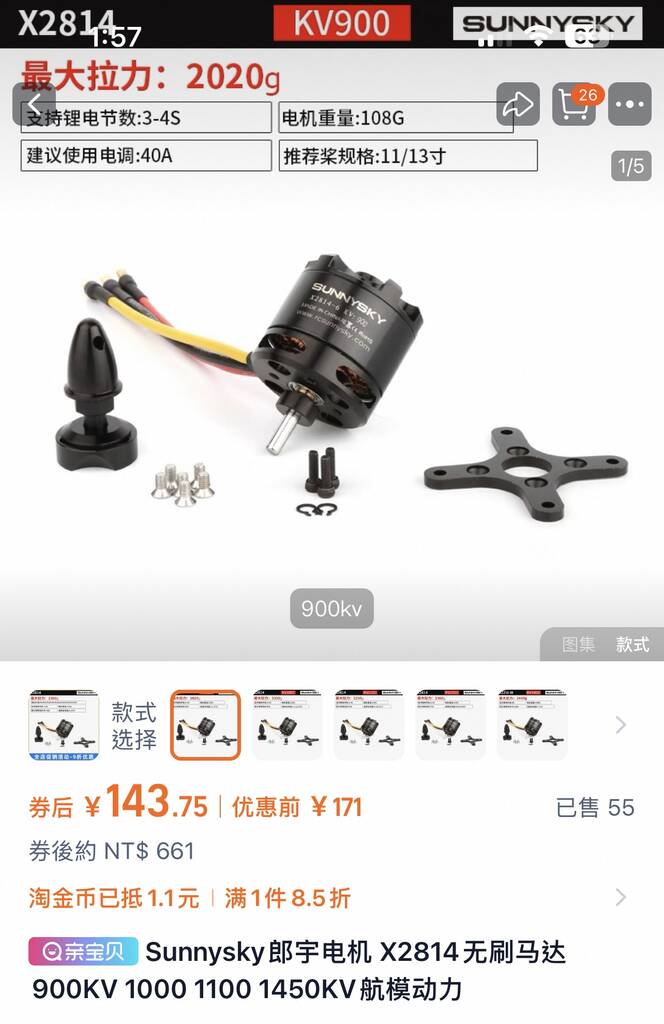Switch to the 图集 gallery tab
This screenshot has width=664, height=1024.
click(579, 645)
